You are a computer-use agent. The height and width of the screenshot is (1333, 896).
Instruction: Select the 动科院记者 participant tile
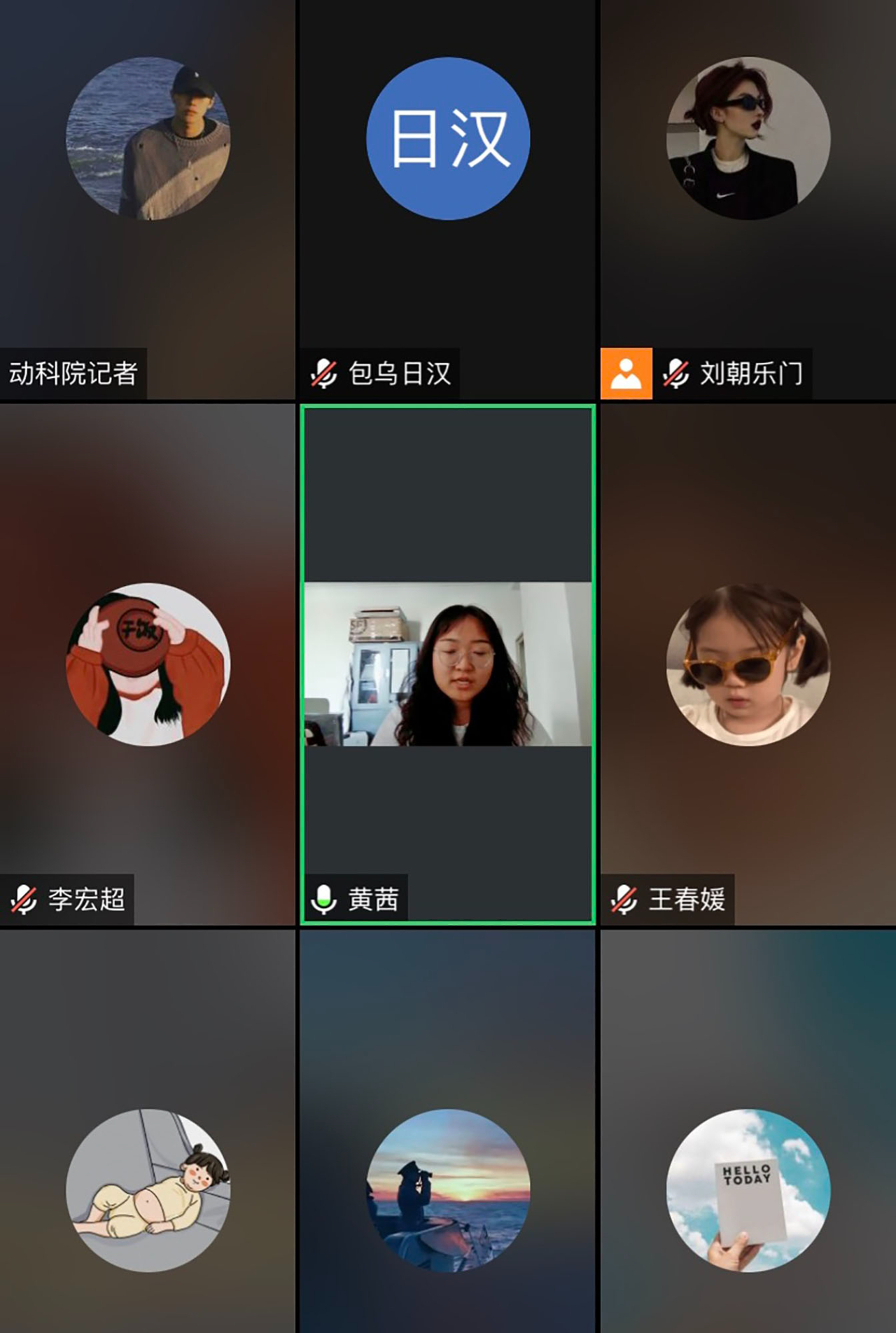coord(148,200)
